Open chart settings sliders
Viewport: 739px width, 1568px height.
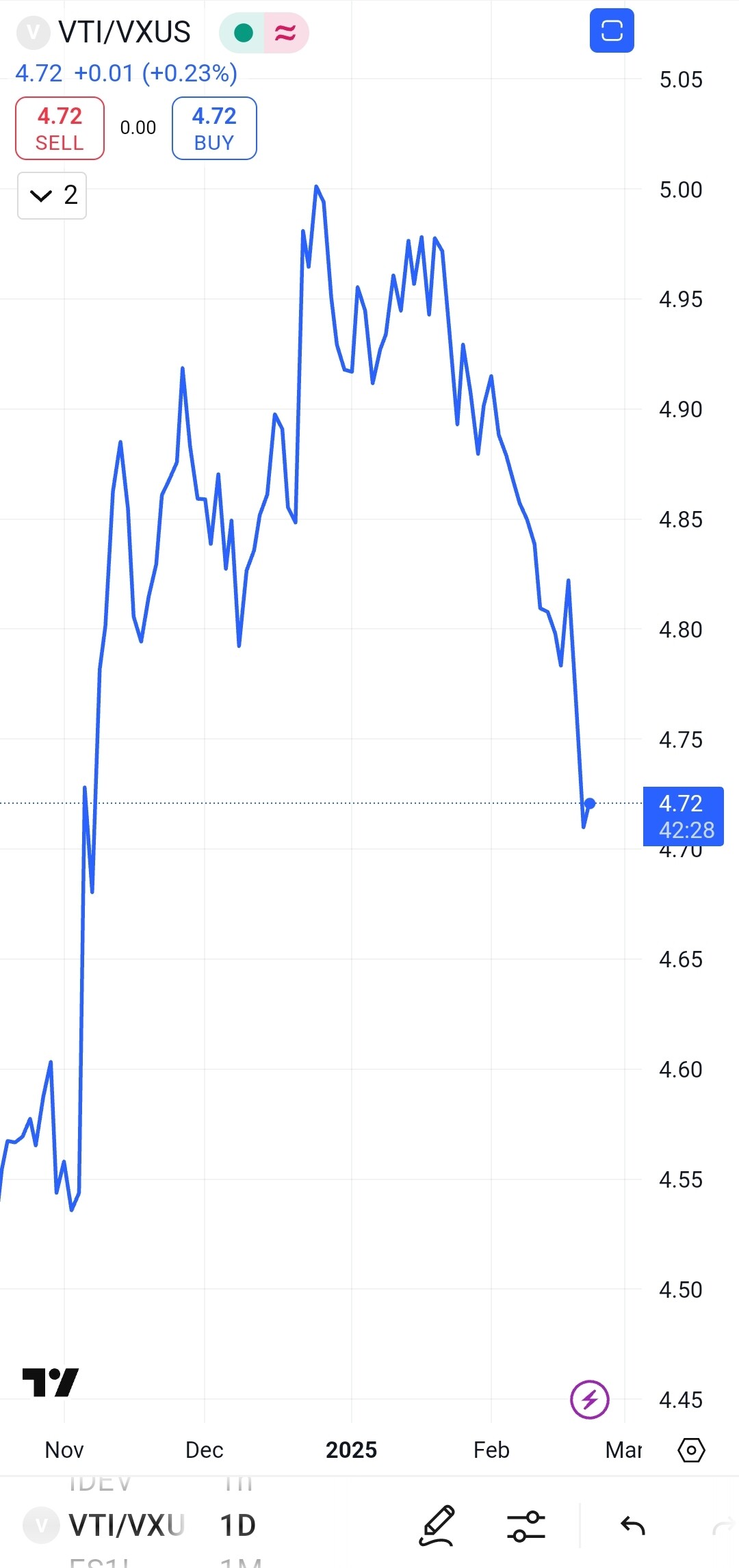526,1526
